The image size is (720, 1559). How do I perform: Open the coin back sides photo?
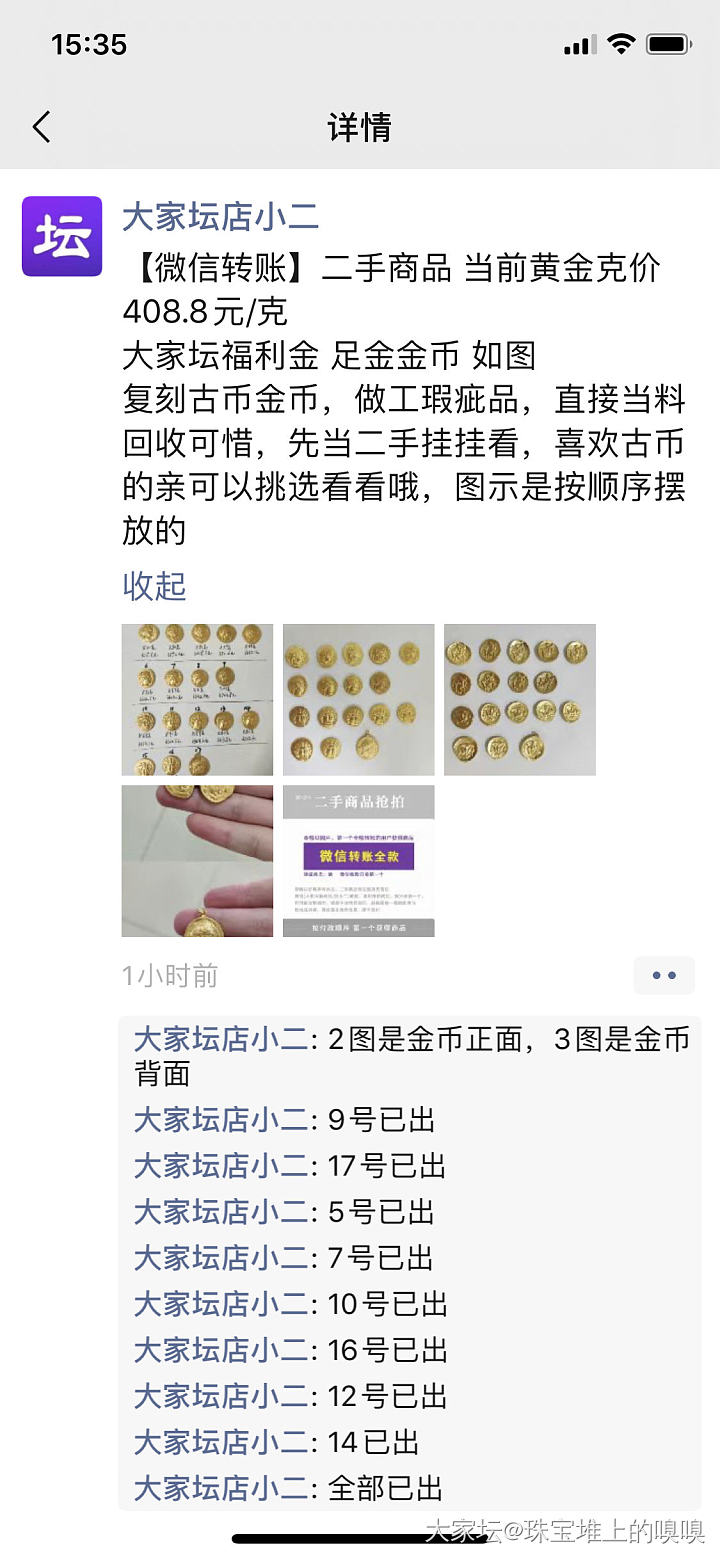coord(519,700)
